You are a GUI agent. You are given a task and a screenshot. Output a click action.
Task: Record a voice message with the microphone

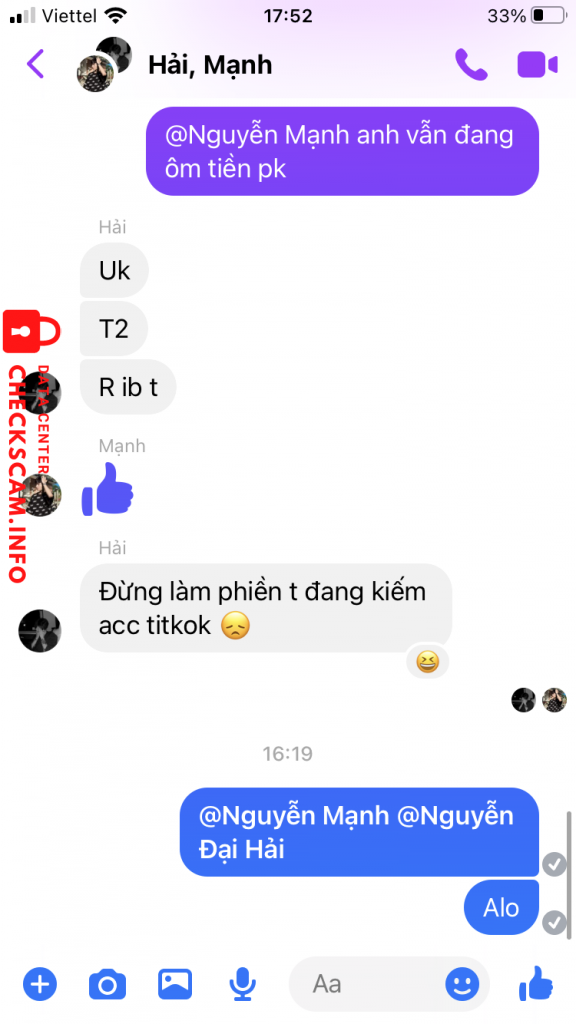tap(242, 984)
